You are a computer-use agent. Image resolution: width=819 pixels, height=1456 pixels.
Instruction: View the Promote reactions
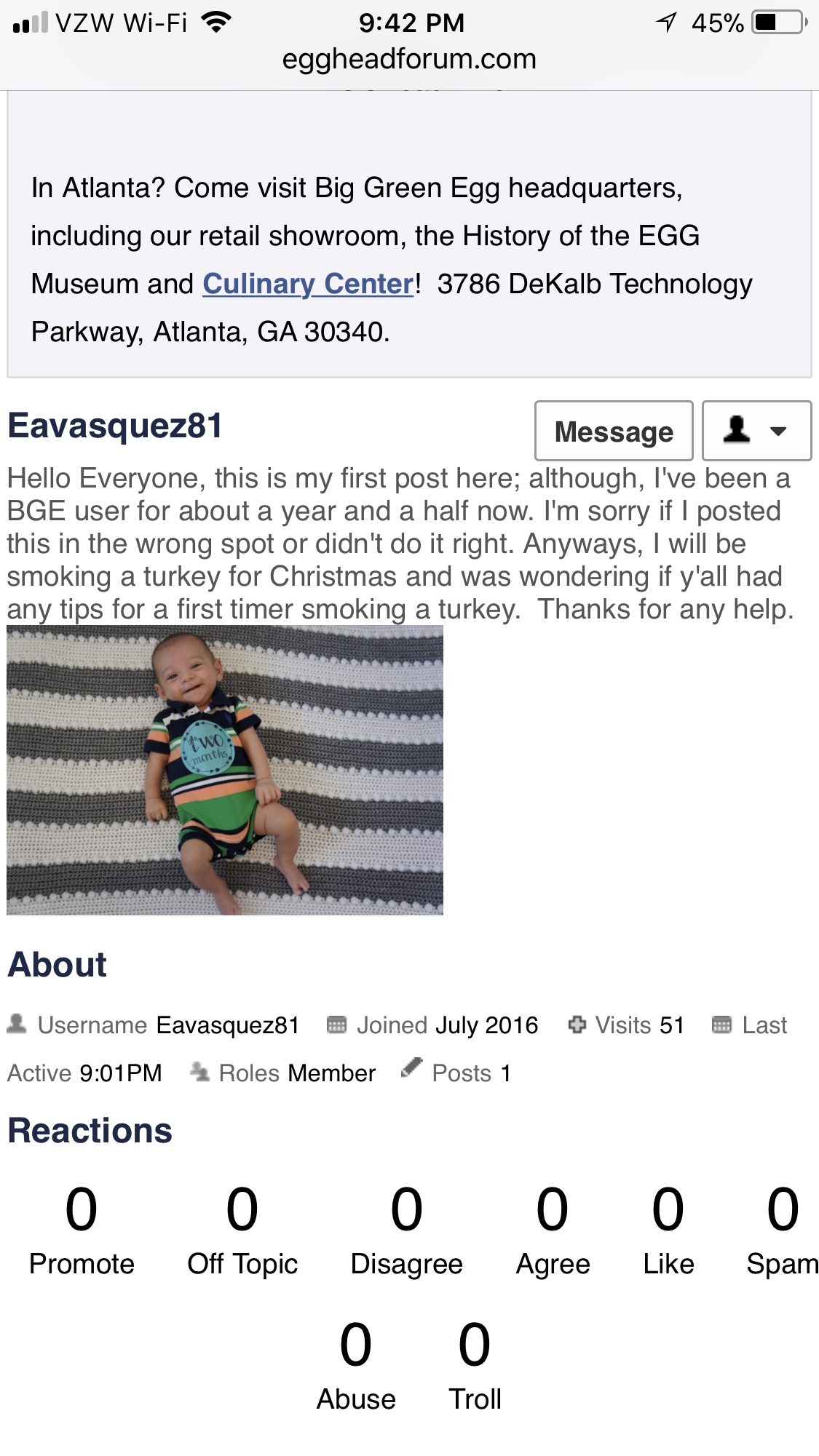pos(82,1231)
